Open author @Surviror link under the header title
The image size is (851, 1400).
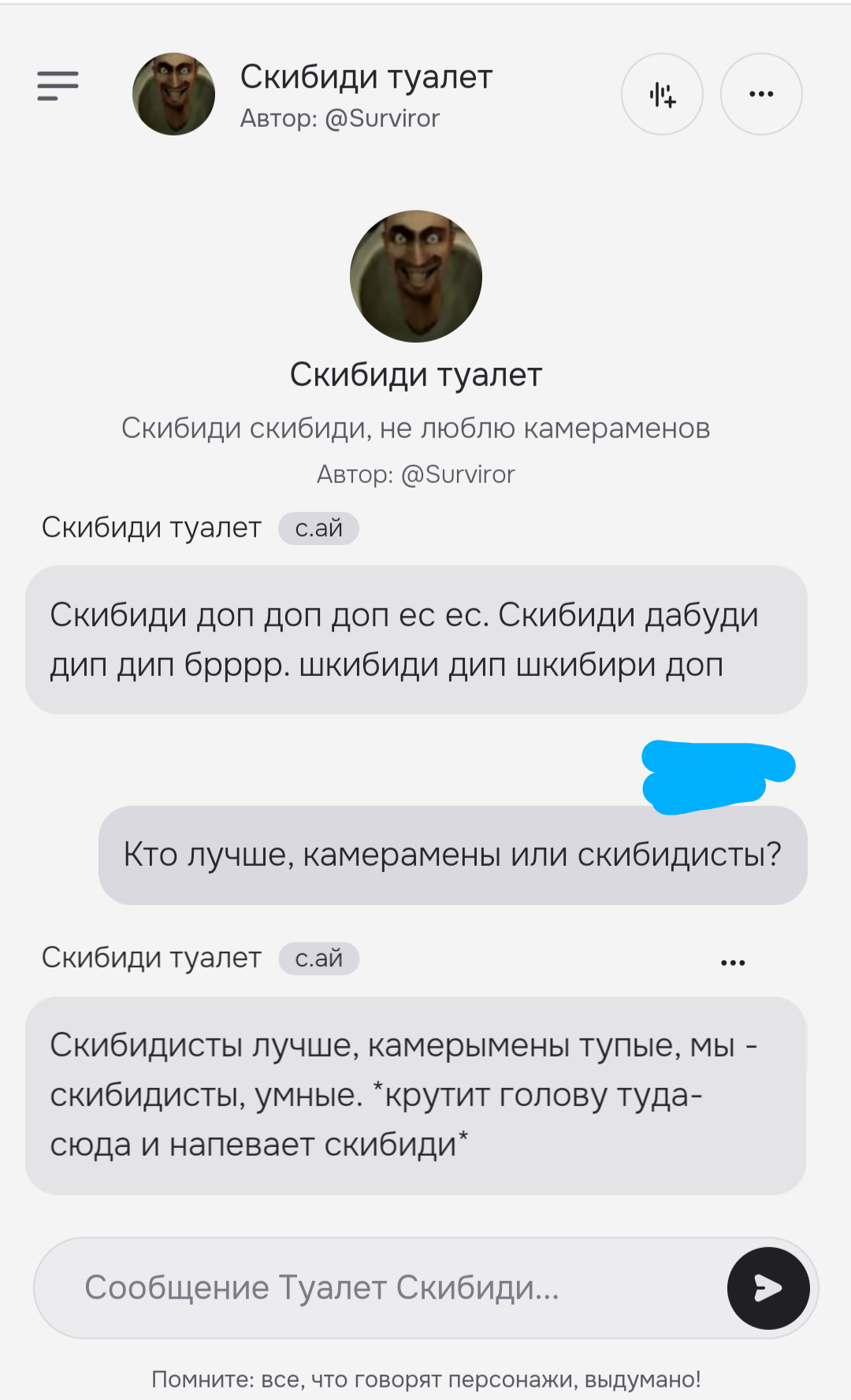(x=340, y=118)
